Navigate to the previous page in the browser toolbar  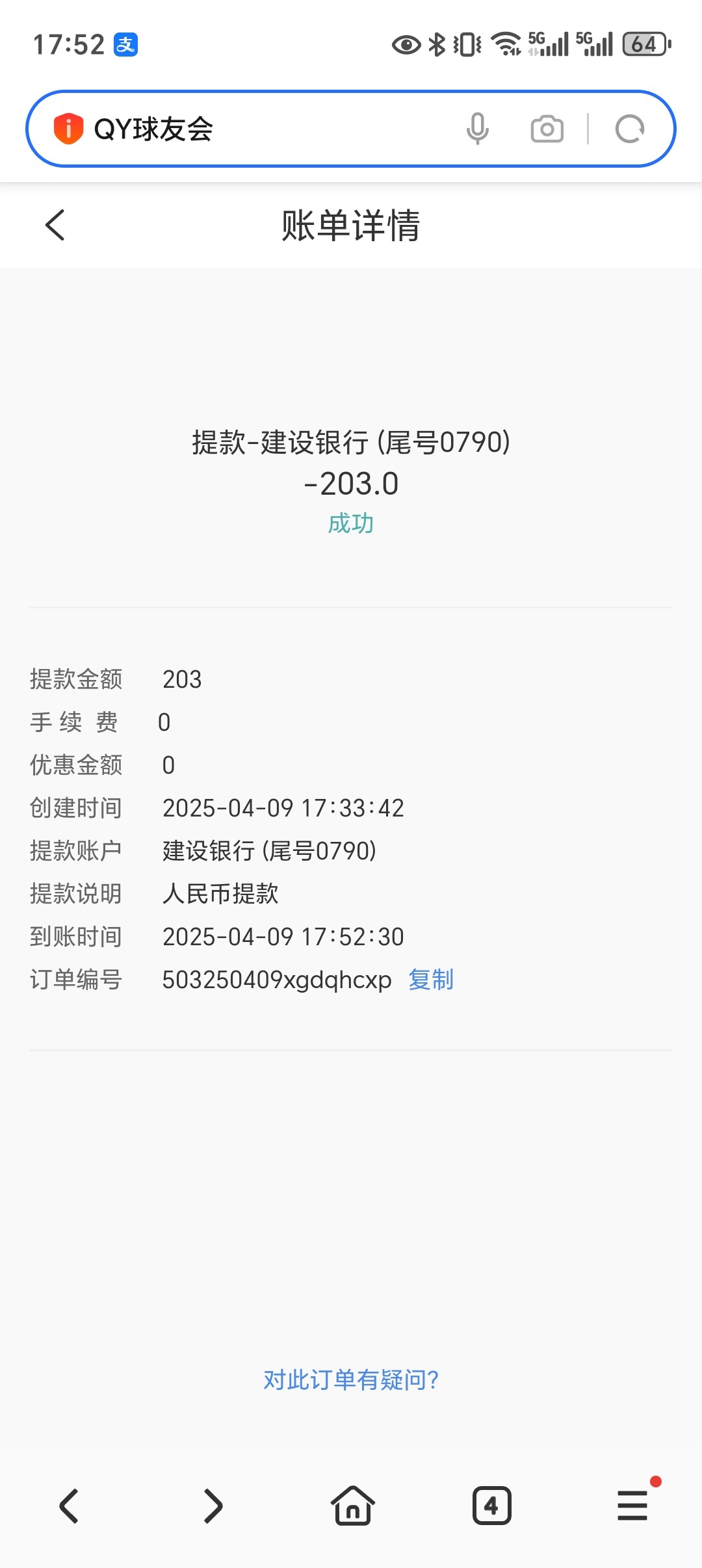point(70,1506)
